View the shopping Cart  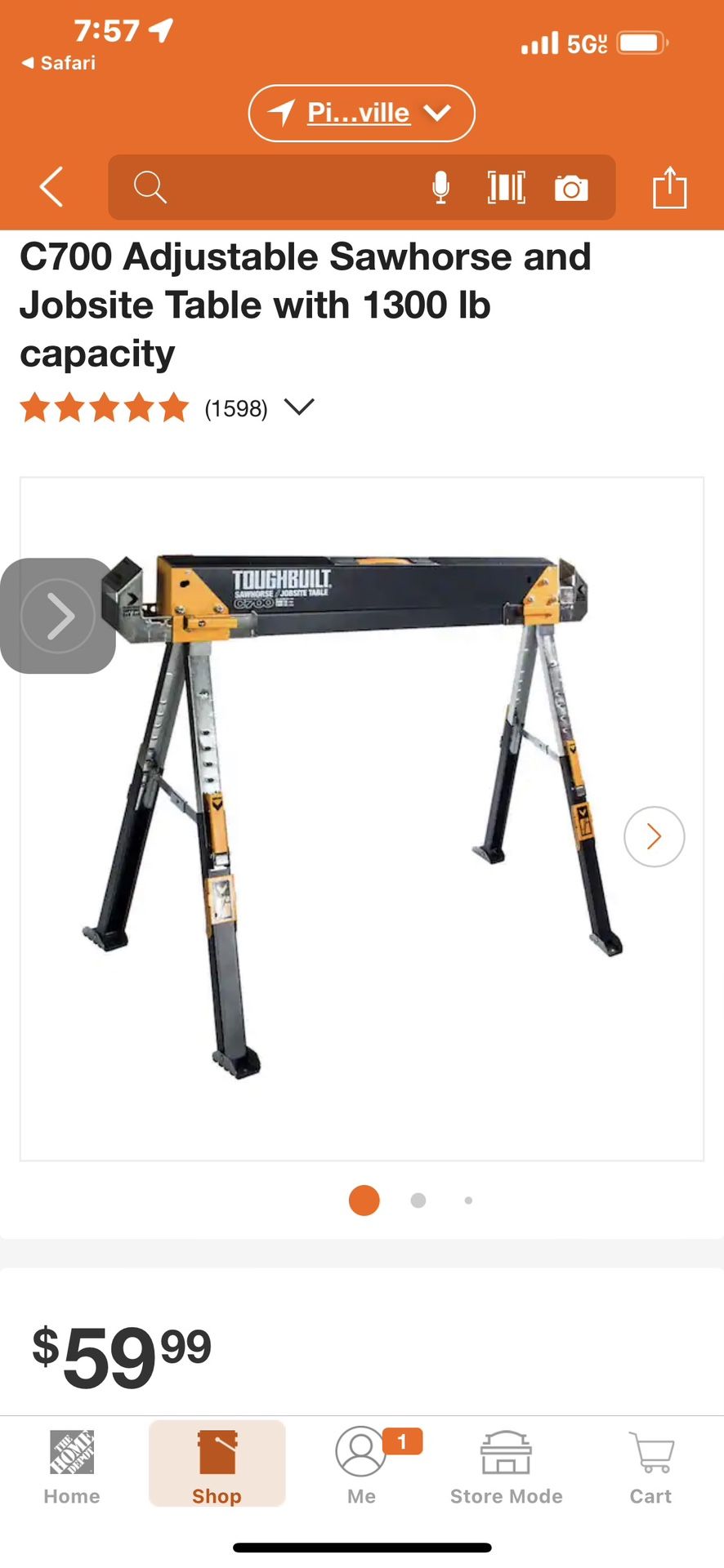click(650, 1468)
